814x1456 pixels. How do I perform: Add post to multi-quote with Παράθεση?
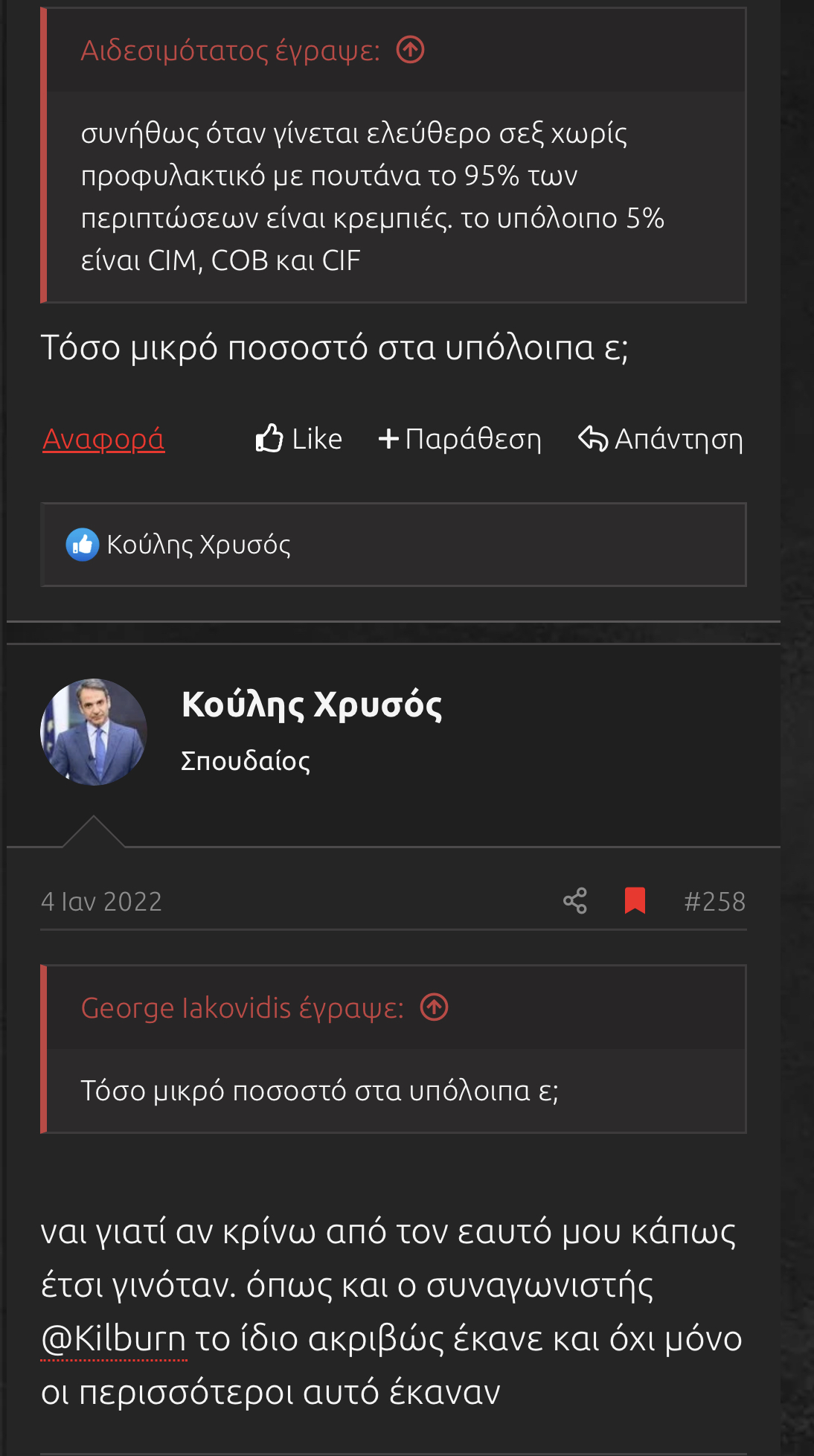coord(460,440)
